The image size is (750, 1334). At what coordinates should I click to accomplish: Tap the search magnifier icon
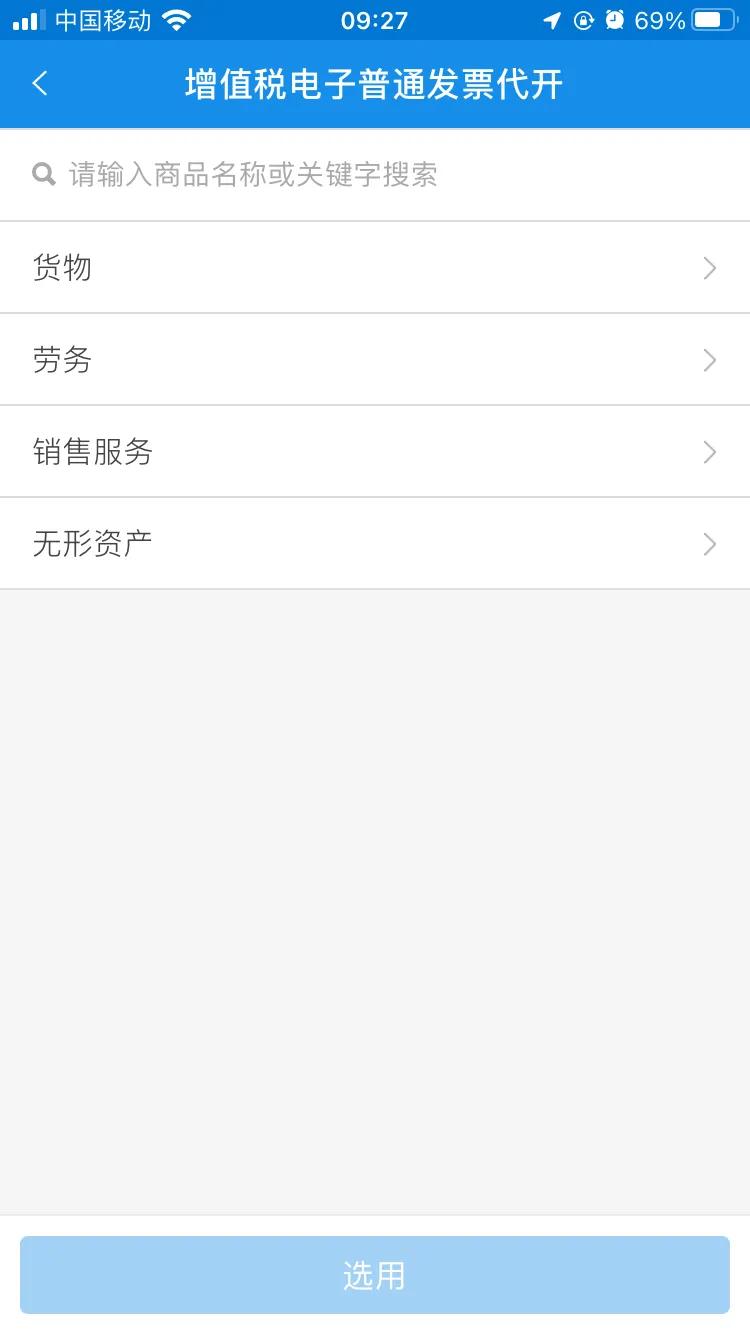[43, 174]
